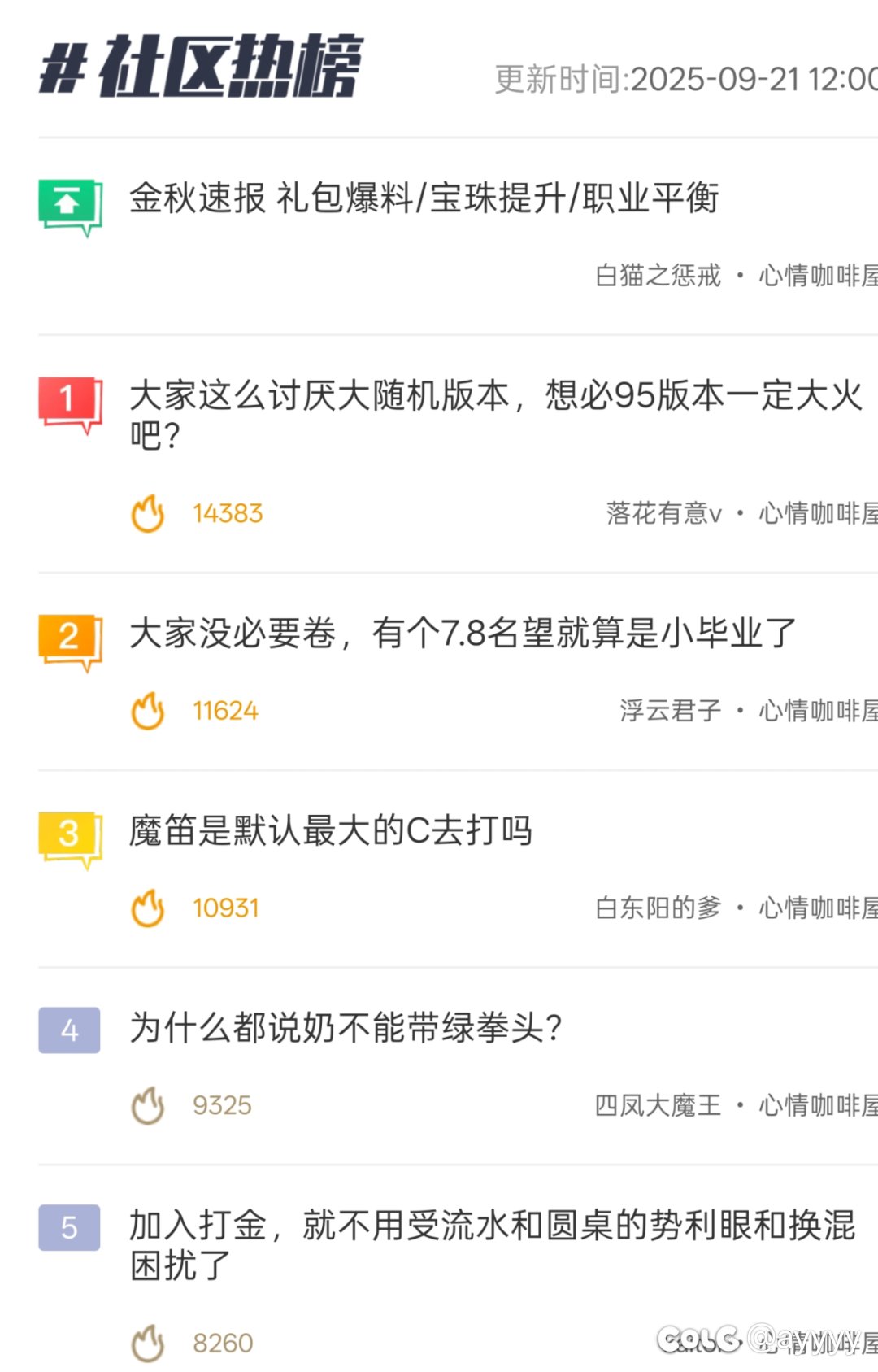View the post about 7.8名望小毕业

[x=462, y=634]
